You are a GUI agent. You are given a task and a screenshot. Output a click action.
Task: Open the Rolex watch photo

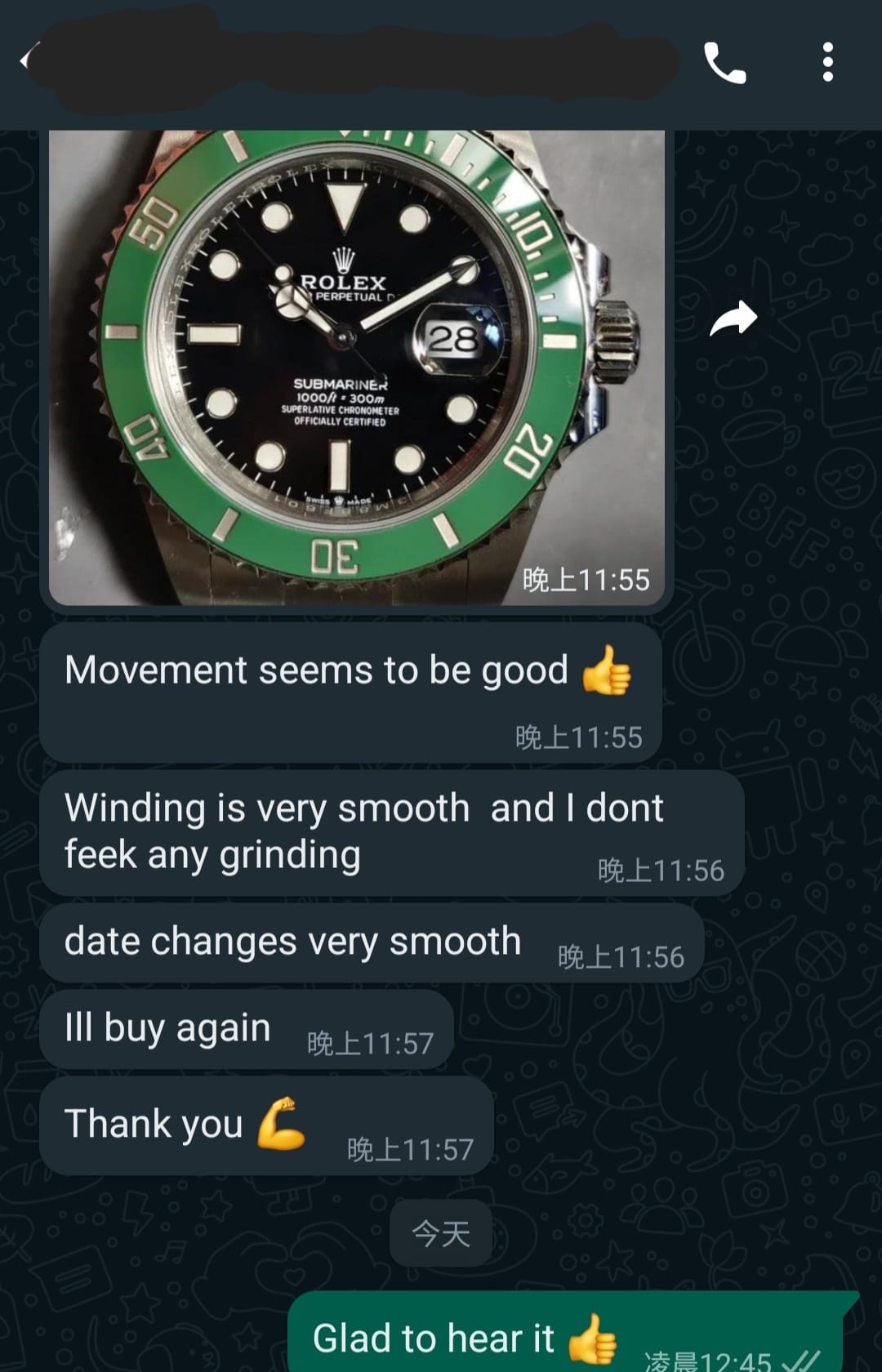[356, 367]
